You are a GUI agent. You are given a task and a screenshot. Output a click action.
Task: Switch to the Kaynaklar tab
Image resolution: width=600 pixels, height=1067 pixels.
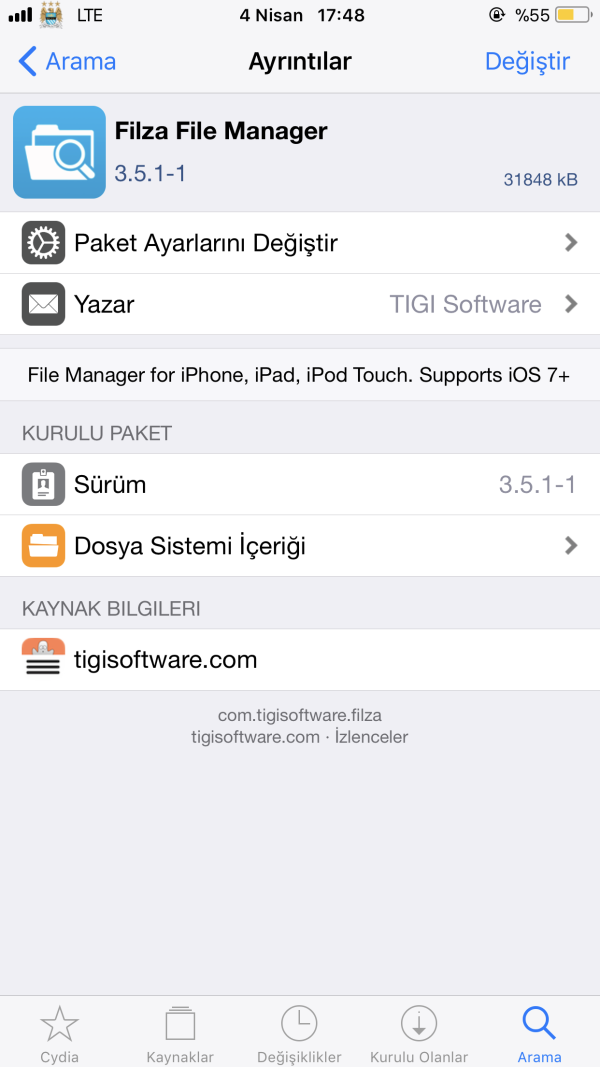click(x=180, y=1033)
